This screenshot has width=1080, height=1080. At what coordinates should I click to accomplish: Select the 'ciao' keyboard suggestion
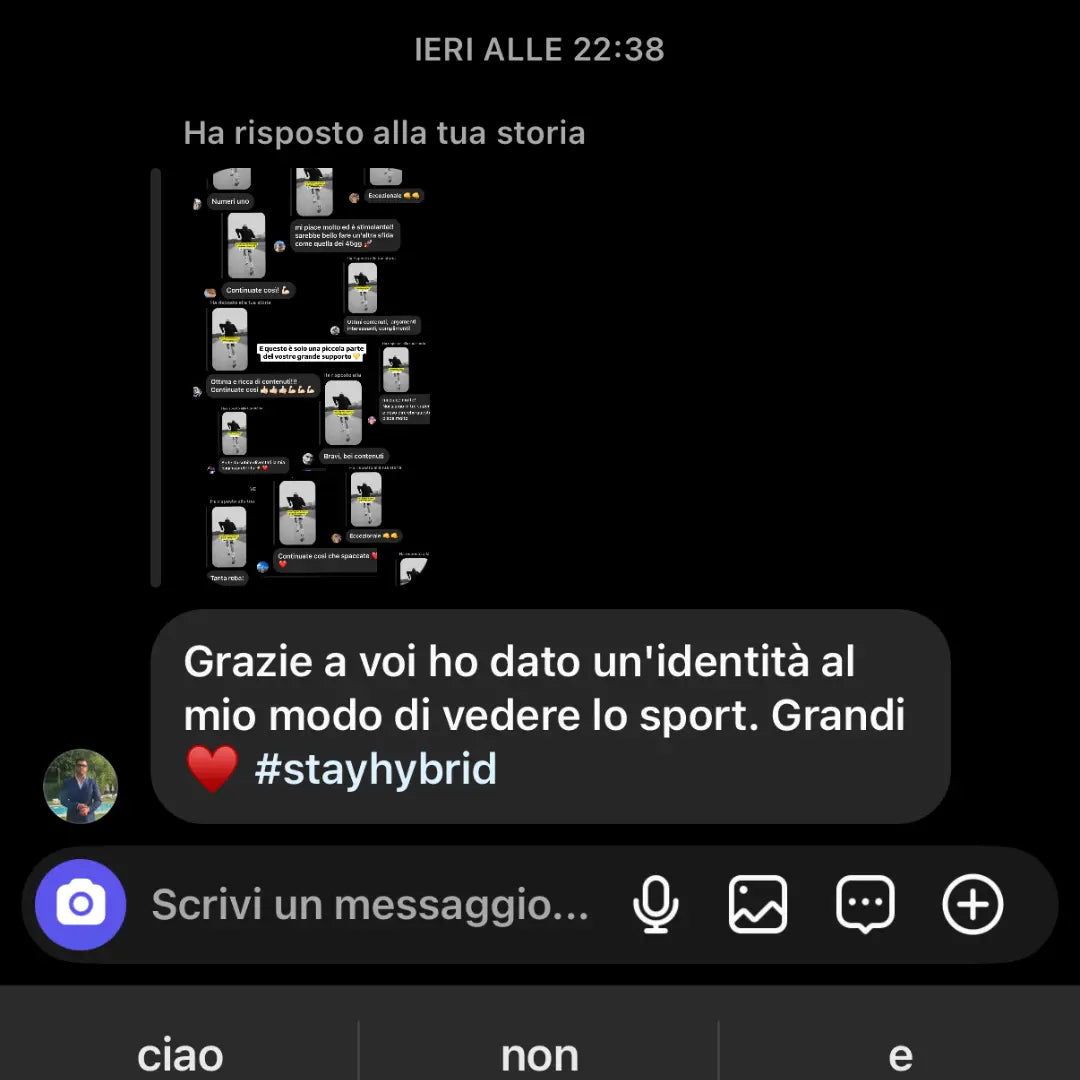point(180,1055)
